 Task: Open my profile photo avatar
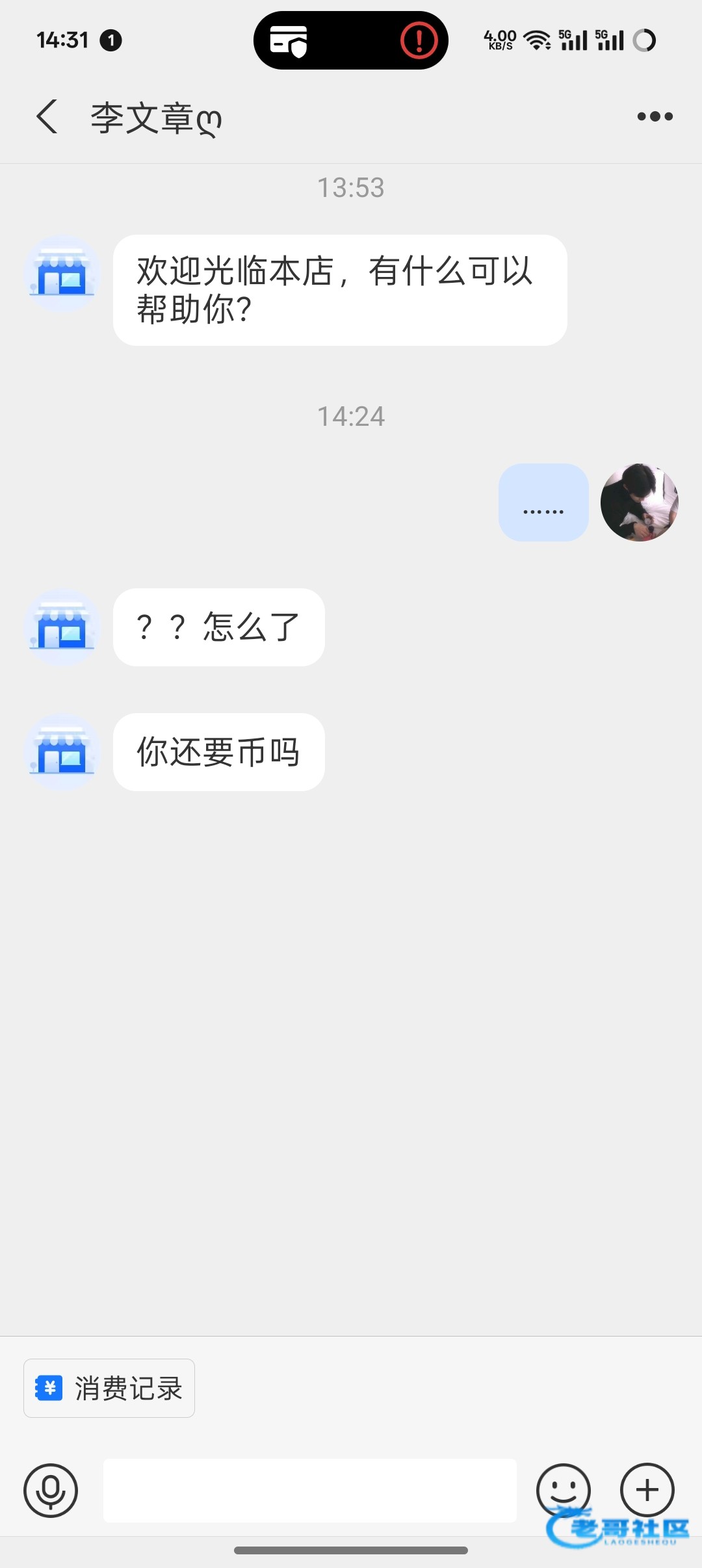tap(640, 503)
